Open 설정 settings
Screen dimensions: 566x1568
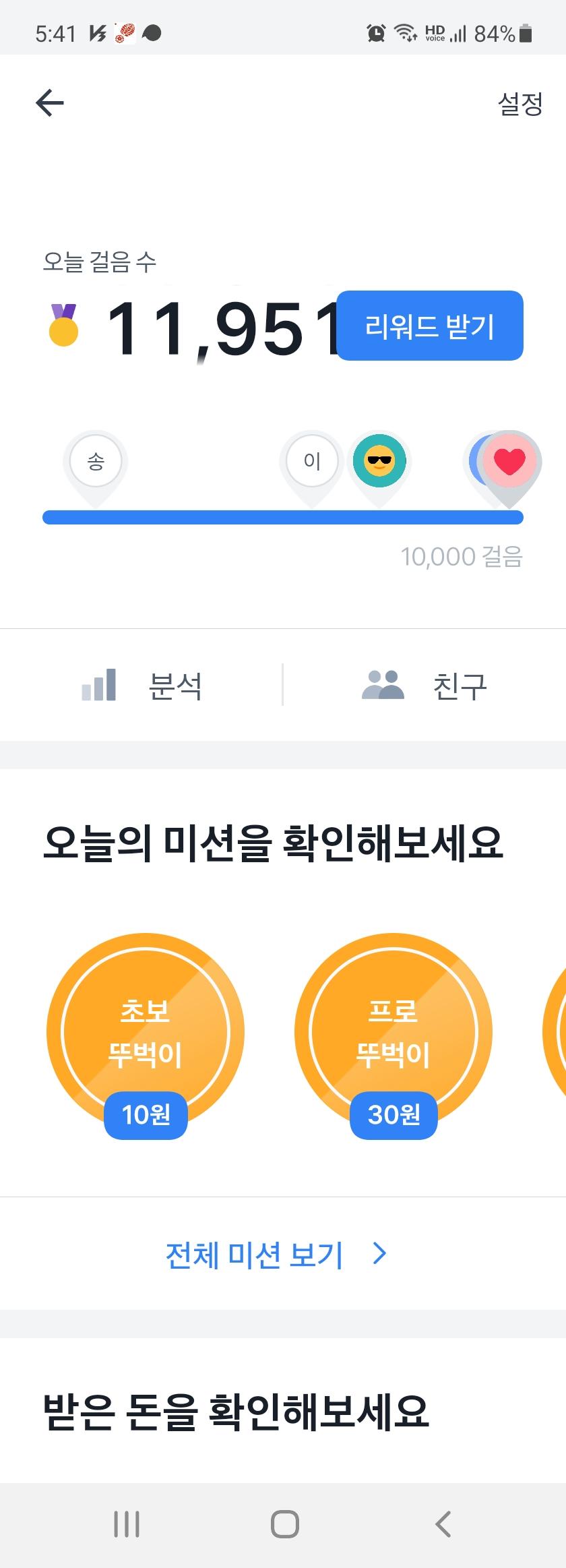click(x=520, y=104)
